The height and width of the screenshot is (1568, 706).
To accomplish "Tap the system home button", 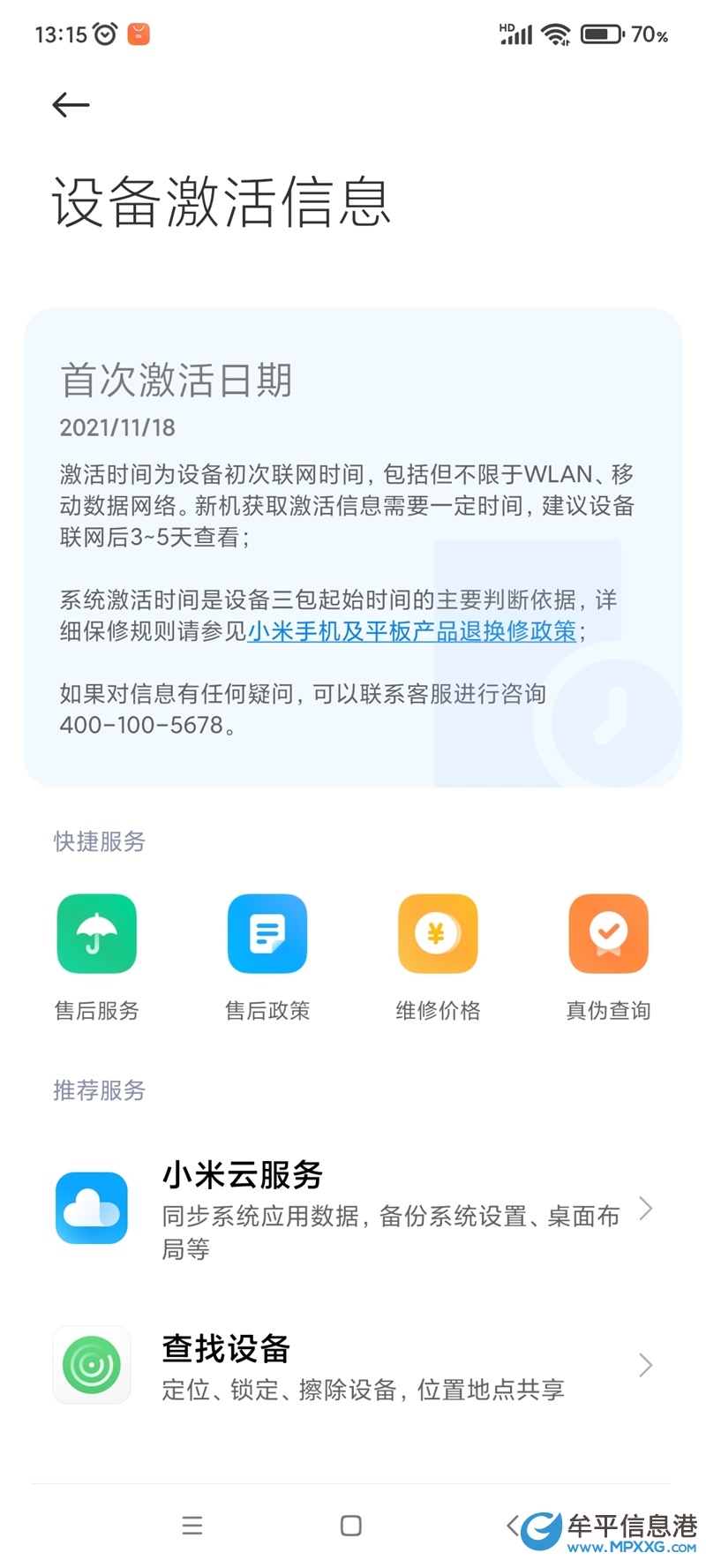I will pyautogui.click(x=351, y=1526).
